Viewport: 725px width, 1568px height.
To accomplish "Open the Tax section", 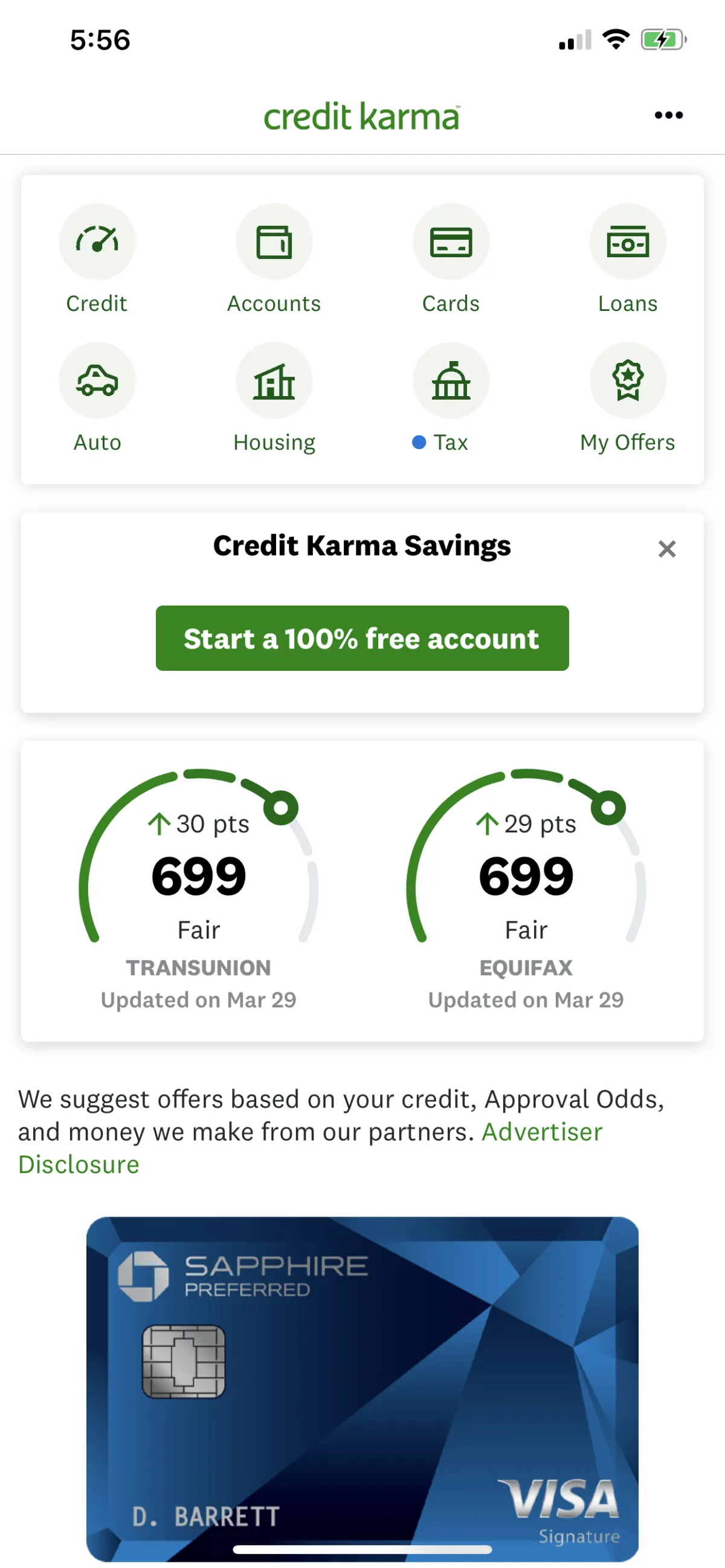I will pyautogui.click(x=451, y=398).
